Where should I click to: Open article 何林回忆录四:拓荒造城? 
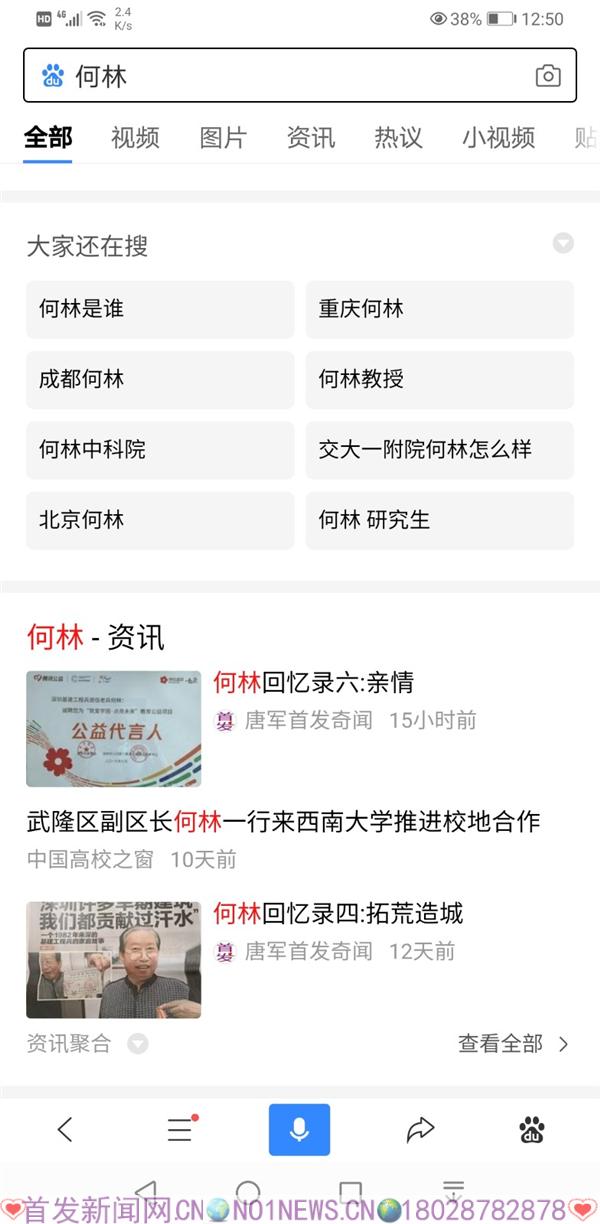338,913
